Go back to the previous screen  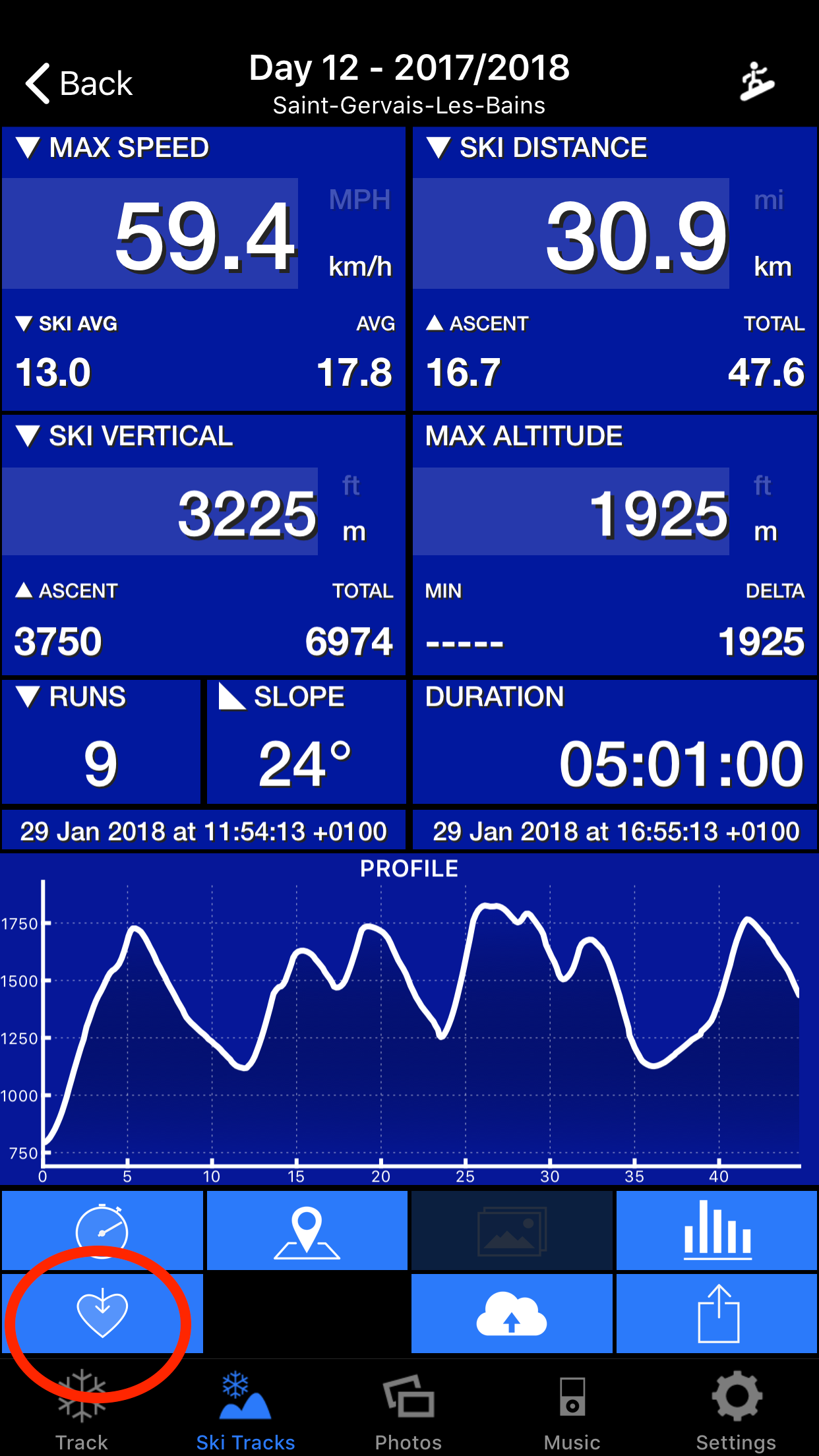point(79,84)
